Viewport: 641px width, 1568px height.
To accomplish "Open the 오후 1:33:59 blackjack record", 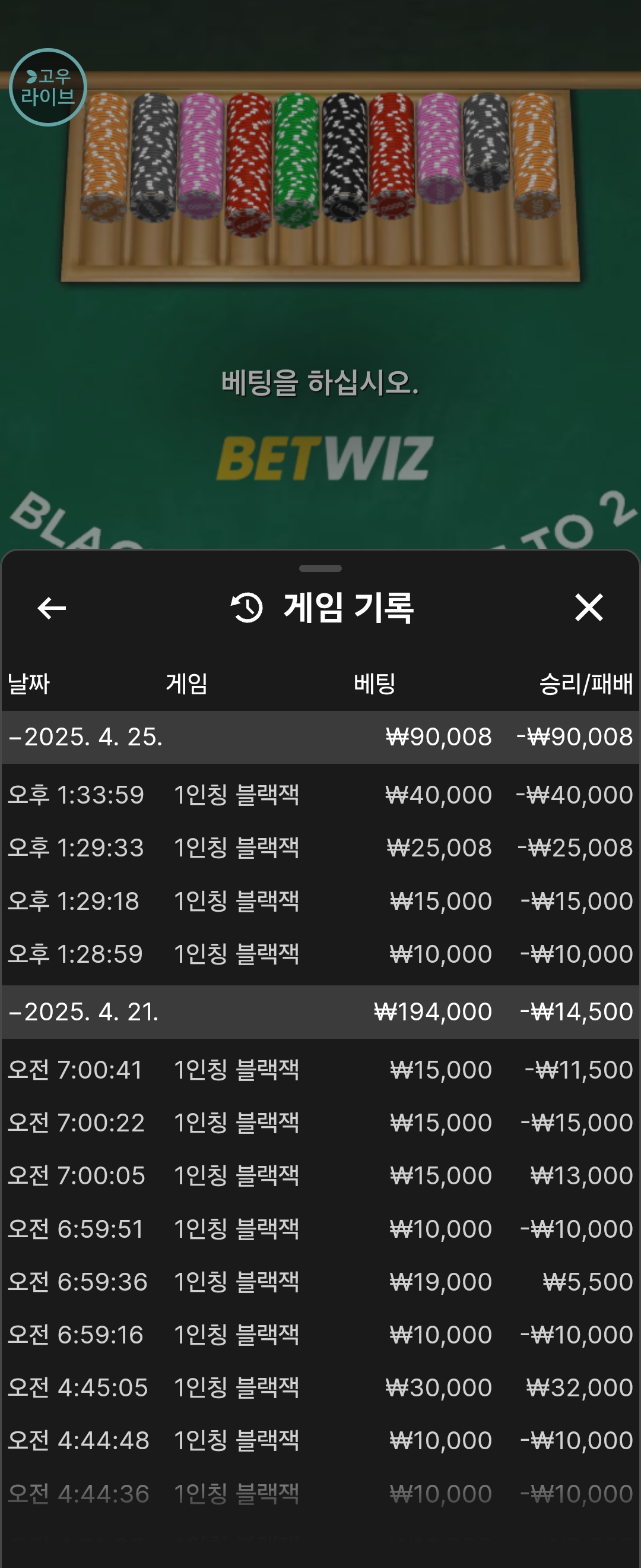I will coord(320,794).
